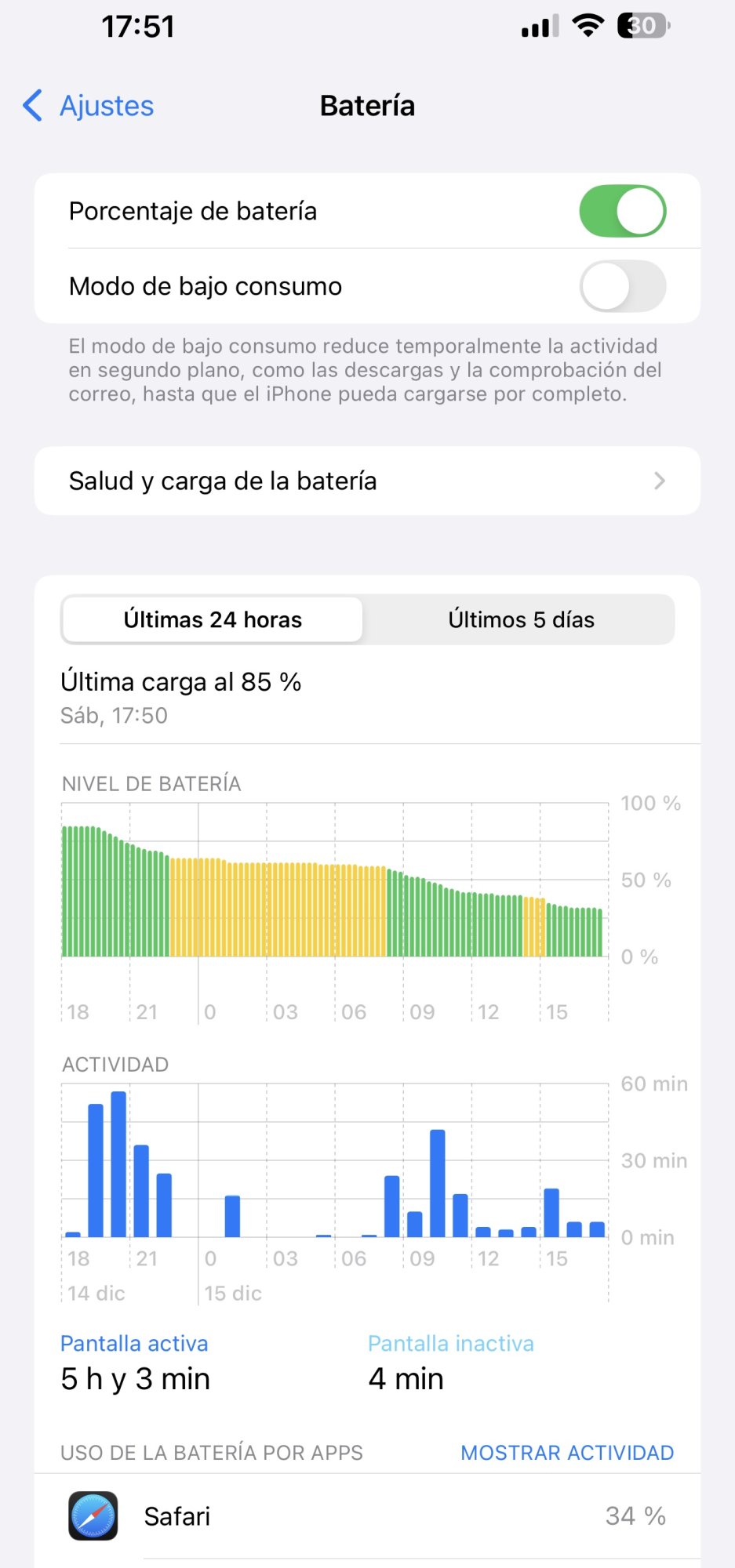Image resolution: width=735 pixels, height=1568 pixels.
Task: Switch to Últimos 5 días
Action: tap(521, 619)
